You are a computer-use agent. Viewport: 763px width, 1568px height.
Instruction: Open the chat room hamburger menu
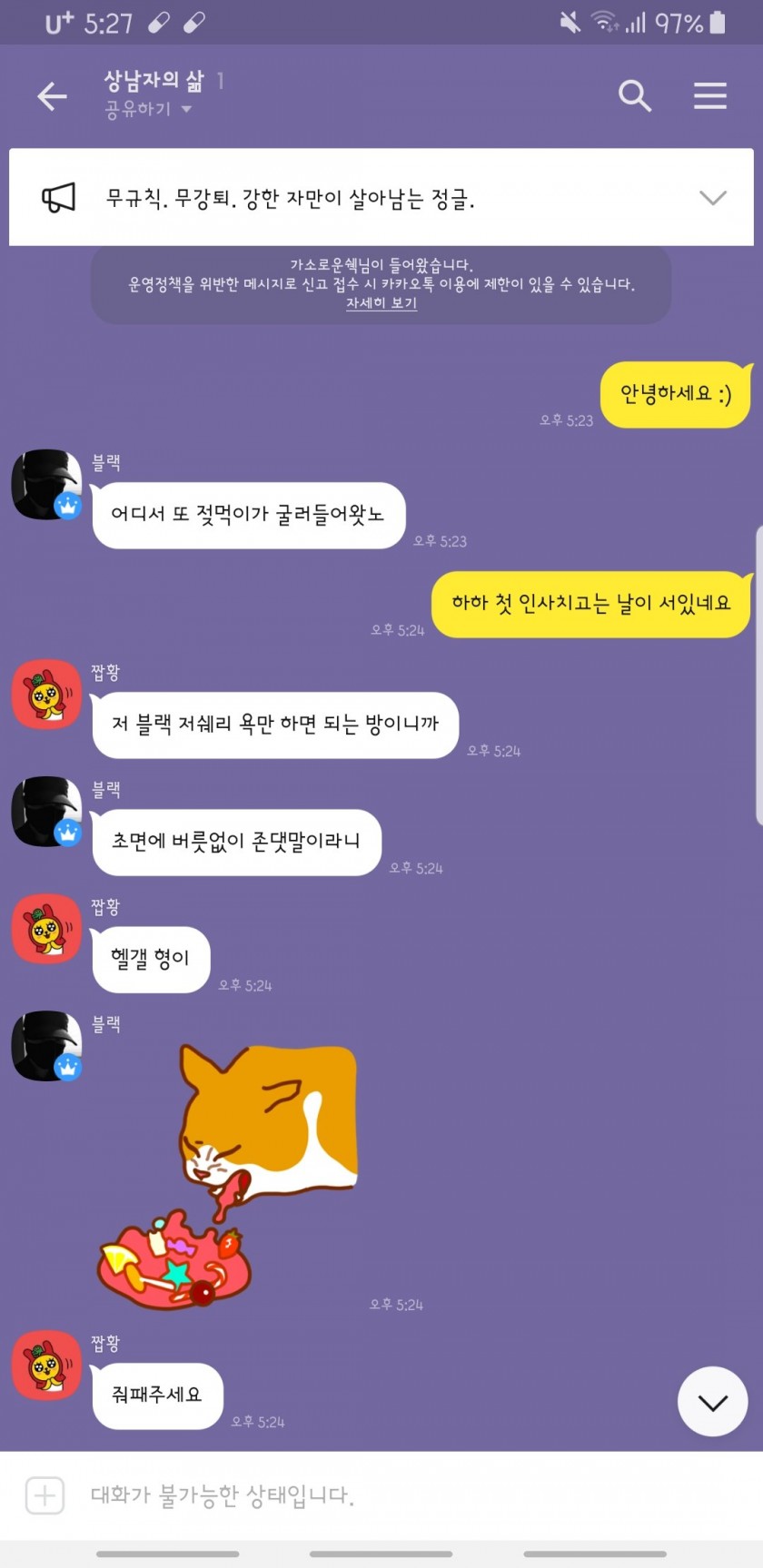[709, 95]
